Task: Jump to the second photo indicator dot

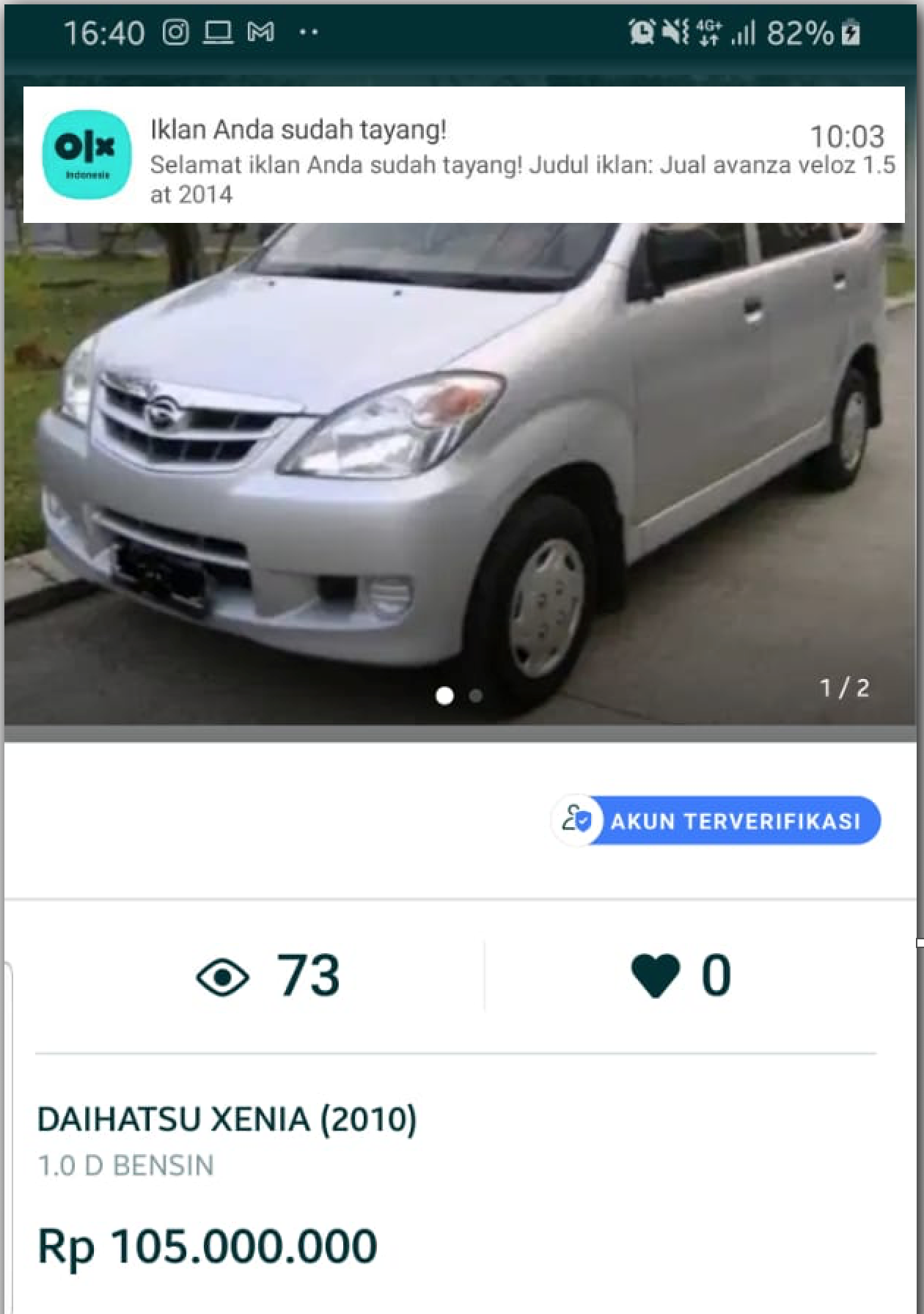Action: (475, 695)
